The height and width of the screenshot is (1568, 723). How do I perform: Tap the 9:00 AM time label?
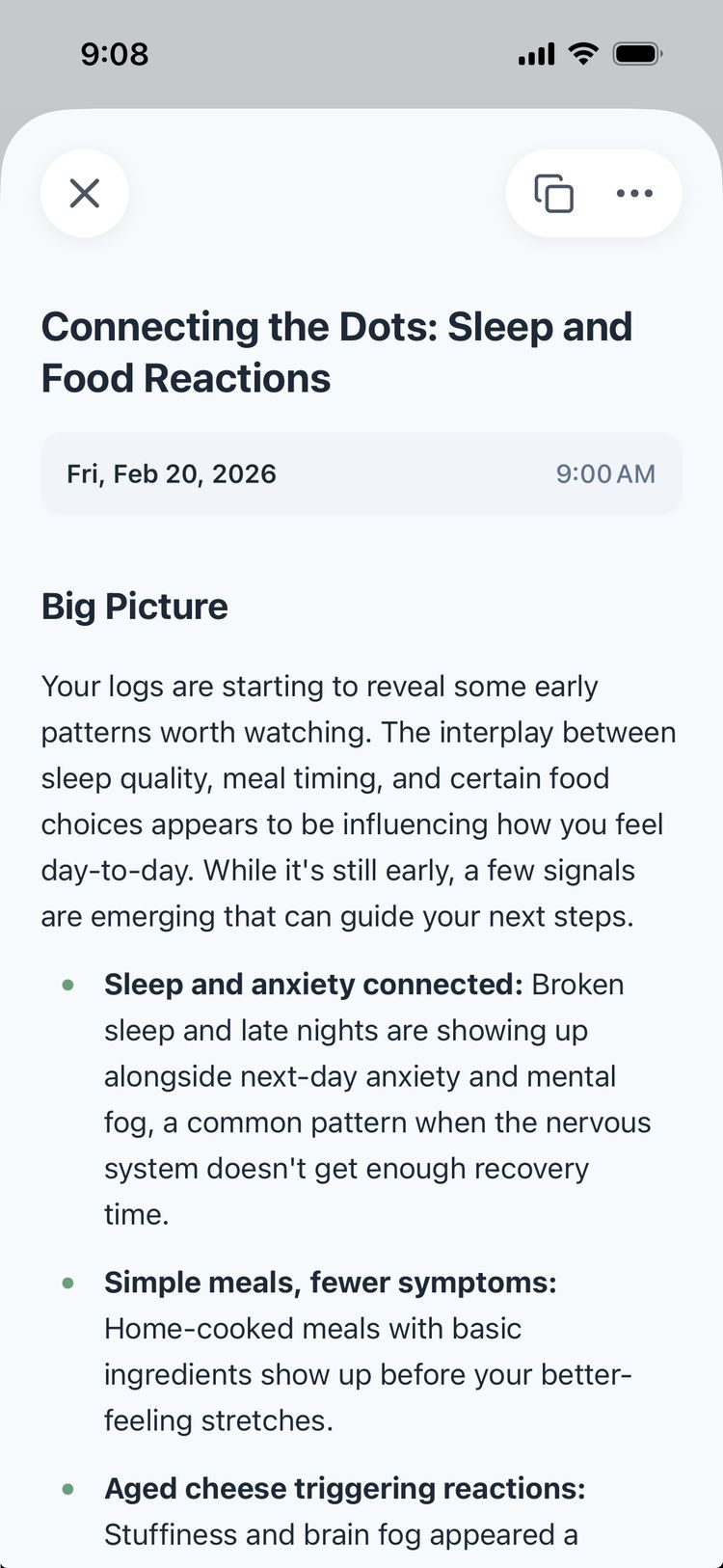point(605,473)
